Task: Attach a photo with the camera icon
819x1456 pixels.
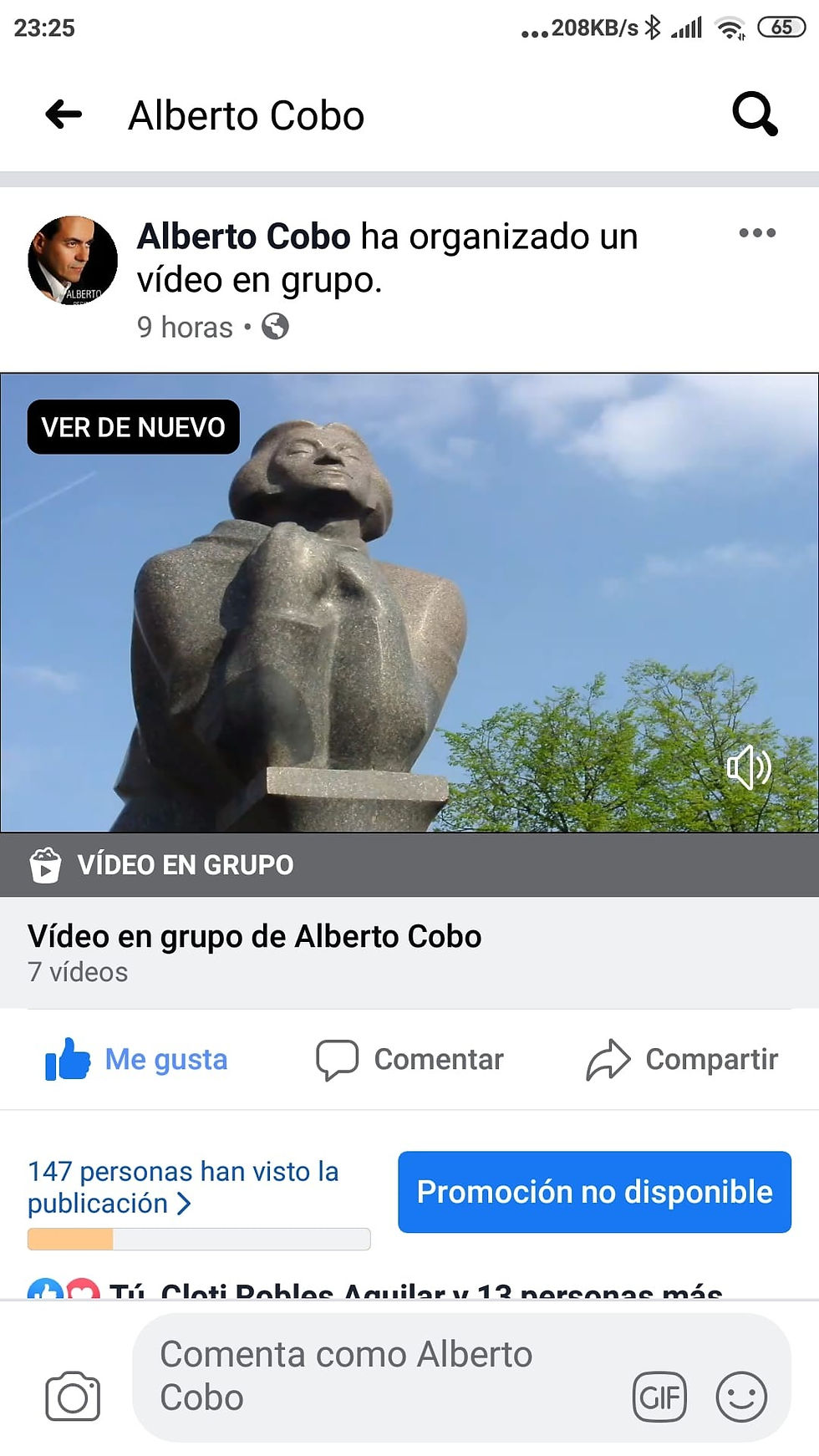Action: click(x=73, y=1396)
